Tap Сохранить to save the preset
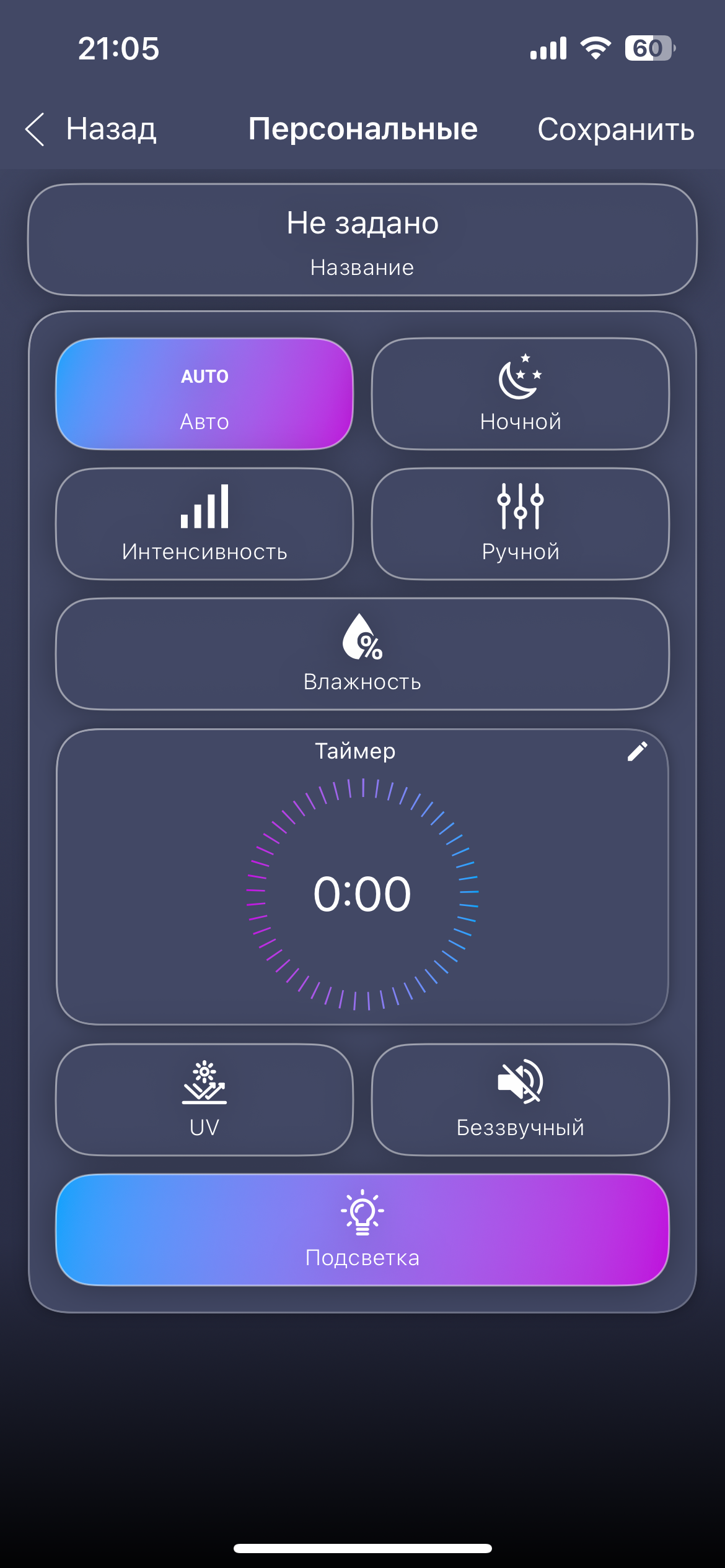 coord(615,129)
